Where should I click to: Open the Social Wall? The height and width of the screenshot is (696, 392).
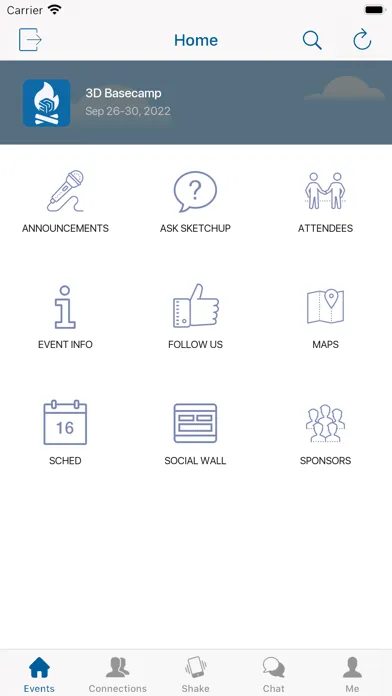tap(195, 433)
